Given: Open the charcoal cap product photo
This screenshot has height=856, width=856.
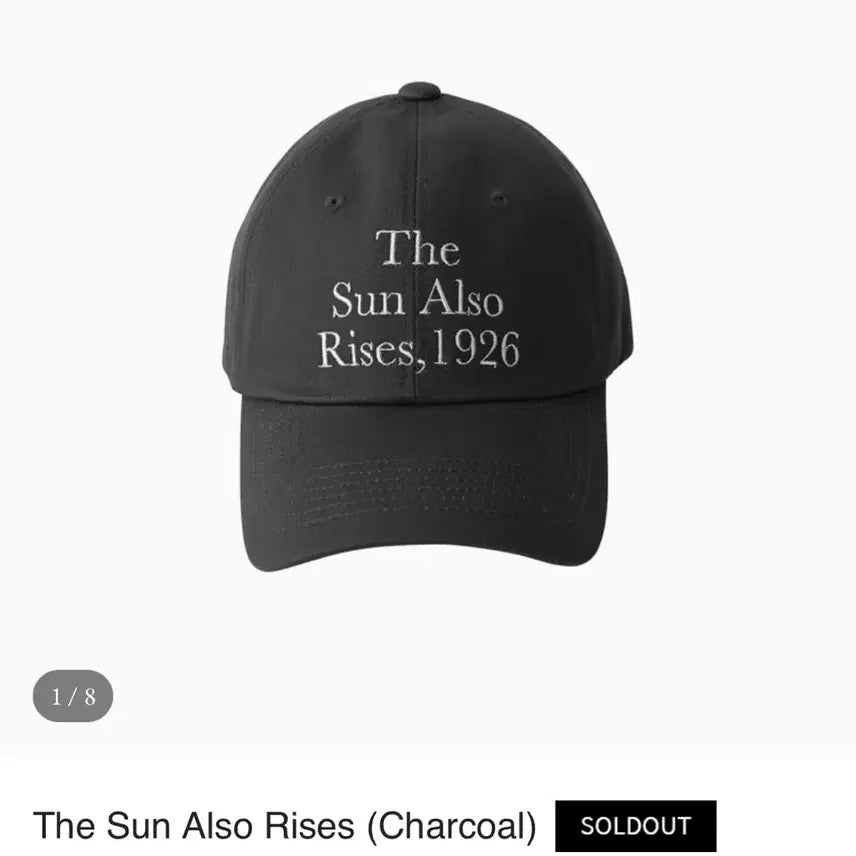Looking at the screenshot, I should tap(425, 330).
